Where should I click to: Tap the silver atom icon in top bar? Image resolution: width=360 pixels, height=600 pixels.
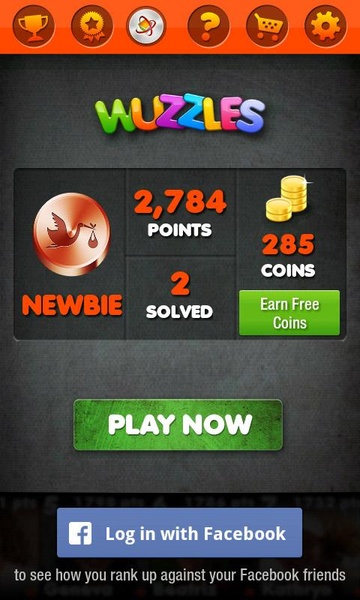(x=146, y=26)
